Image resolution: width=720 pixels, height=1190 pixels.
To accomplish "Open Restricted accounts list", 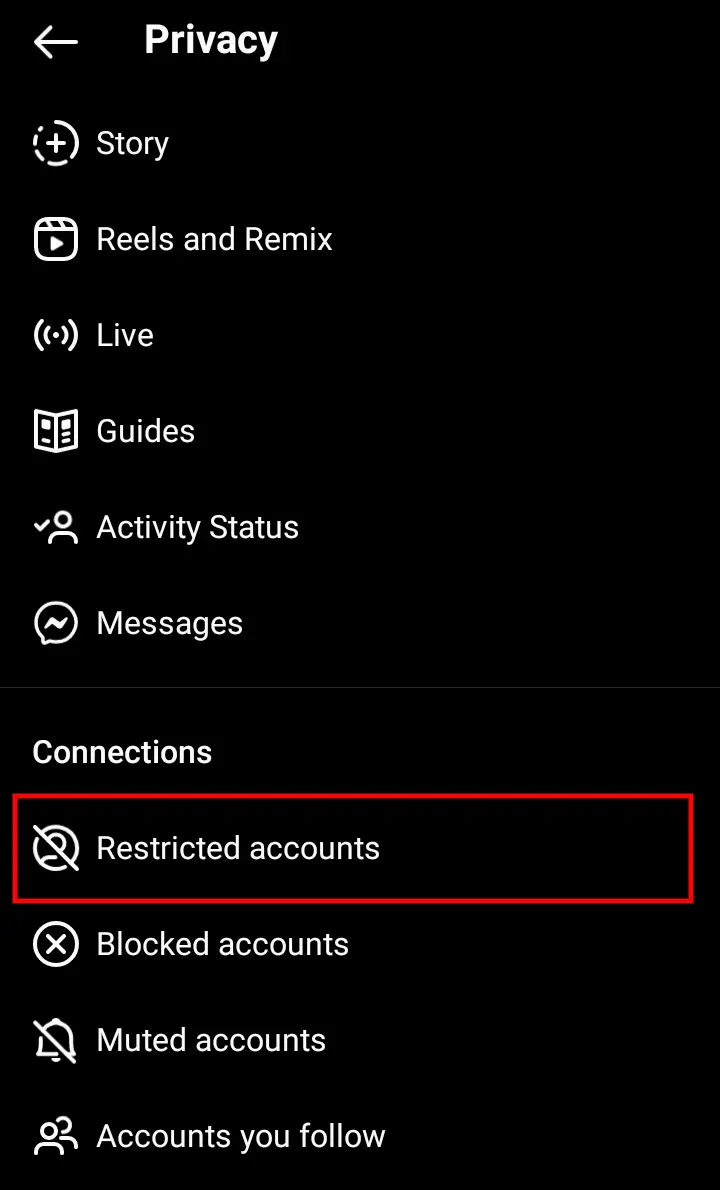I will pyautogui.click(x=238, y=849).
